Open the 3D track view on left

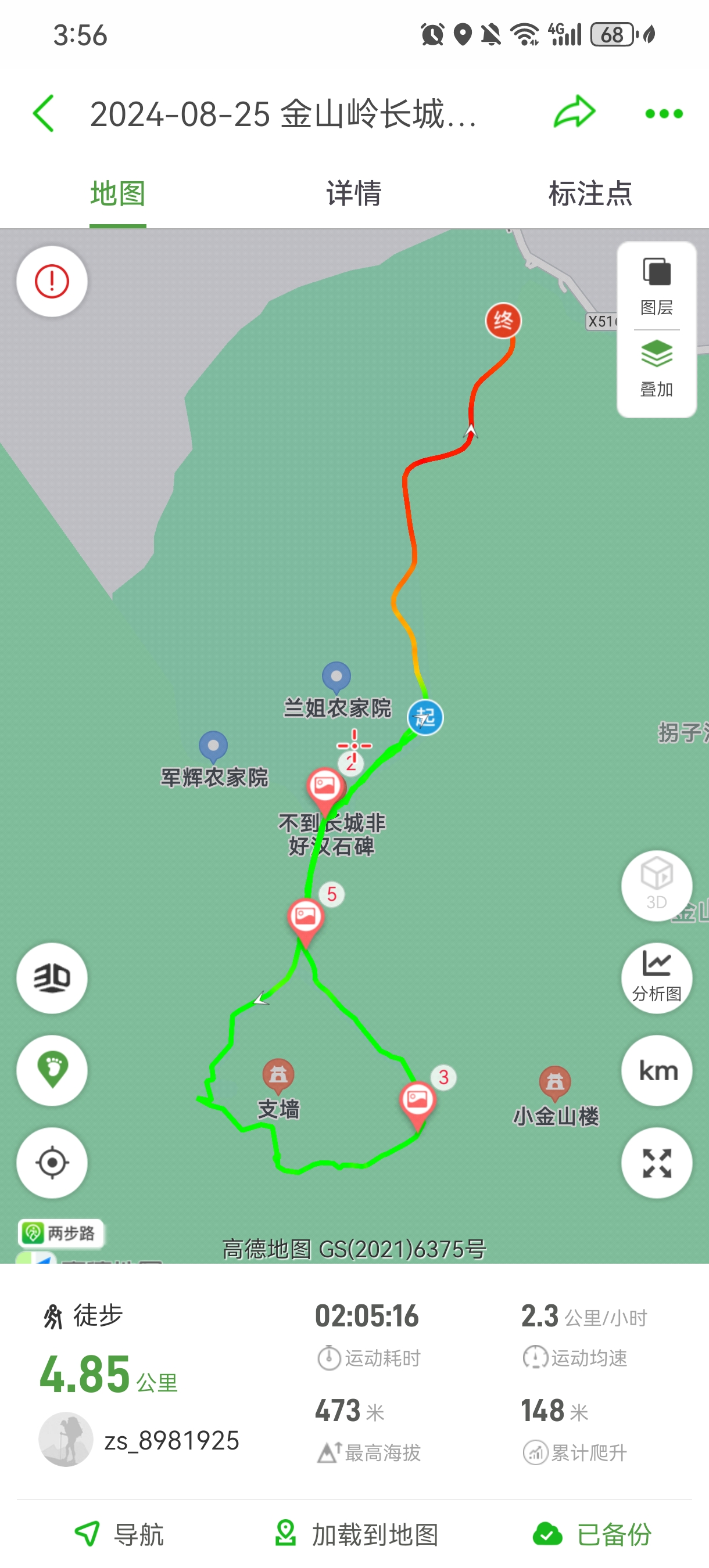pos(52,977)
